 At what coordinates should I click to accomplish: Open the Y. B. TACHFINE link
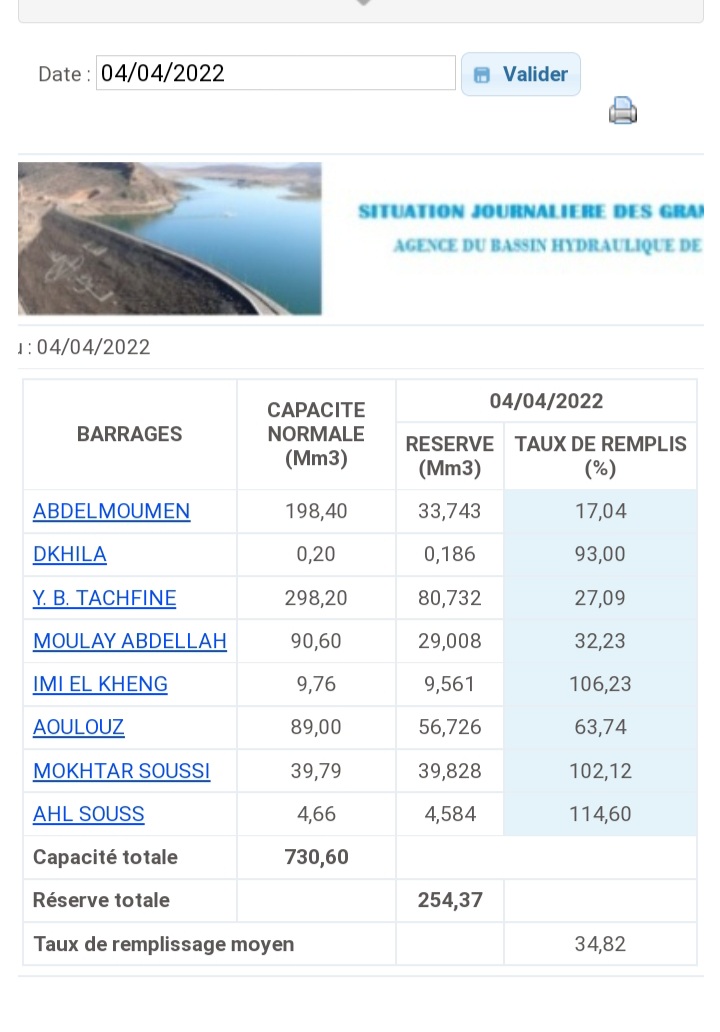click(104, 598)
